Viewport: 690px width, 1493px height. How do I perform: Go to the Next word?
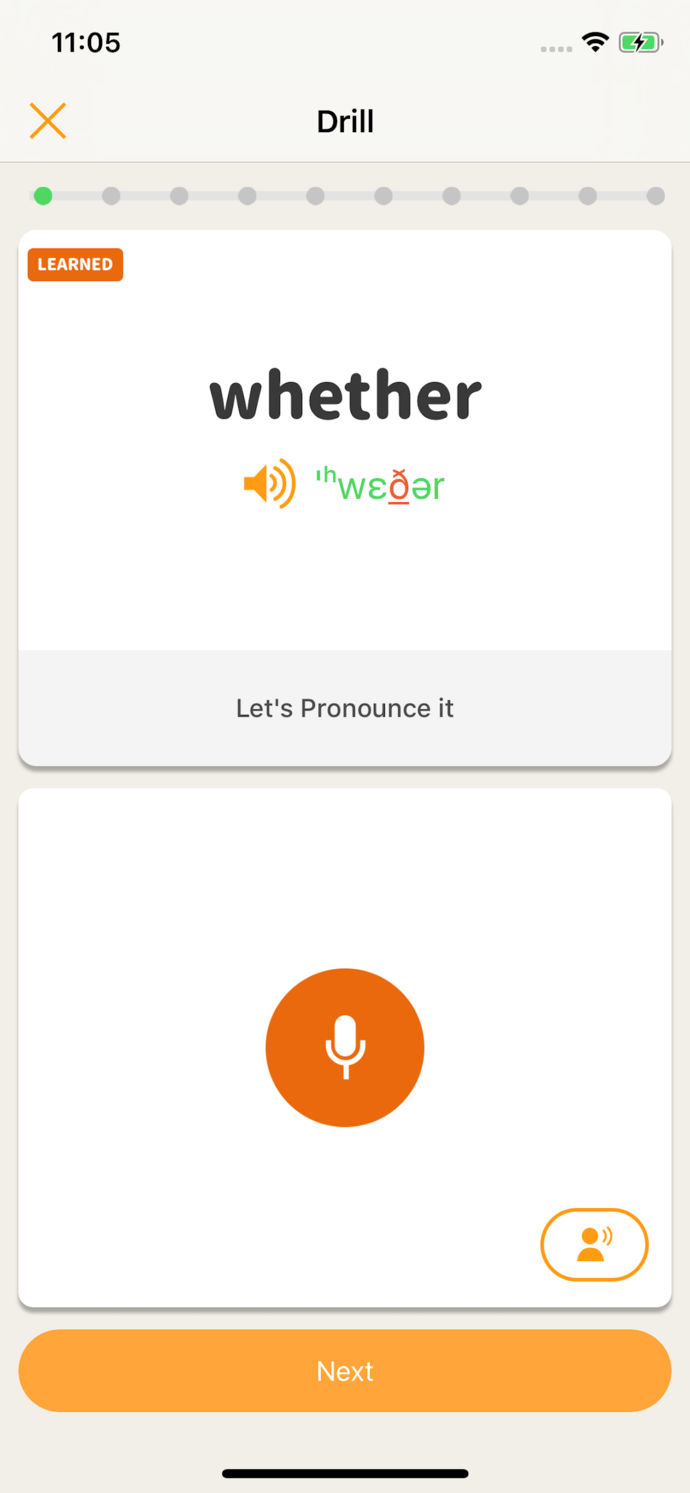coord(345,1370)
